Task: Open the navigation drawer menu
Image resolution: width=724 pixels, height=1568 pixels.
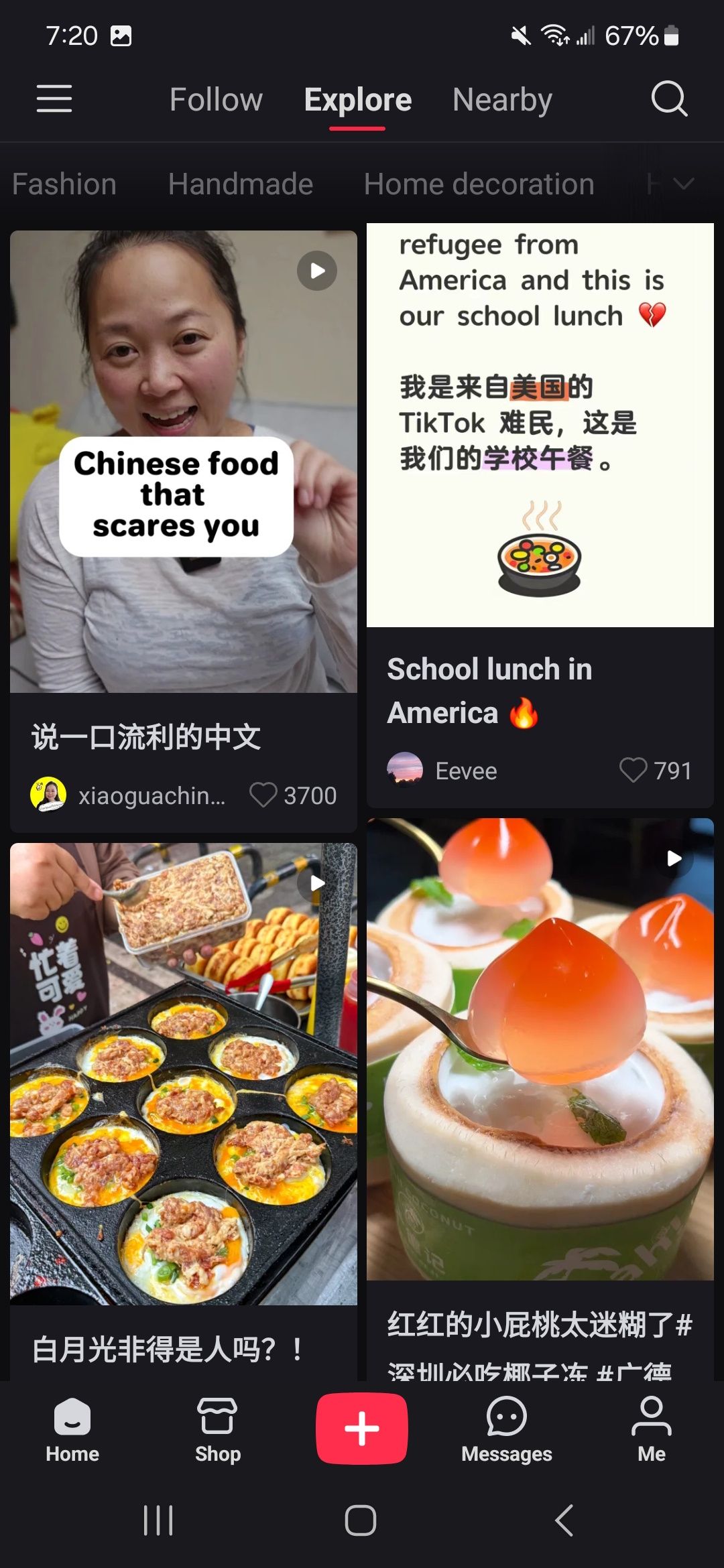Action: pos(54,99)
